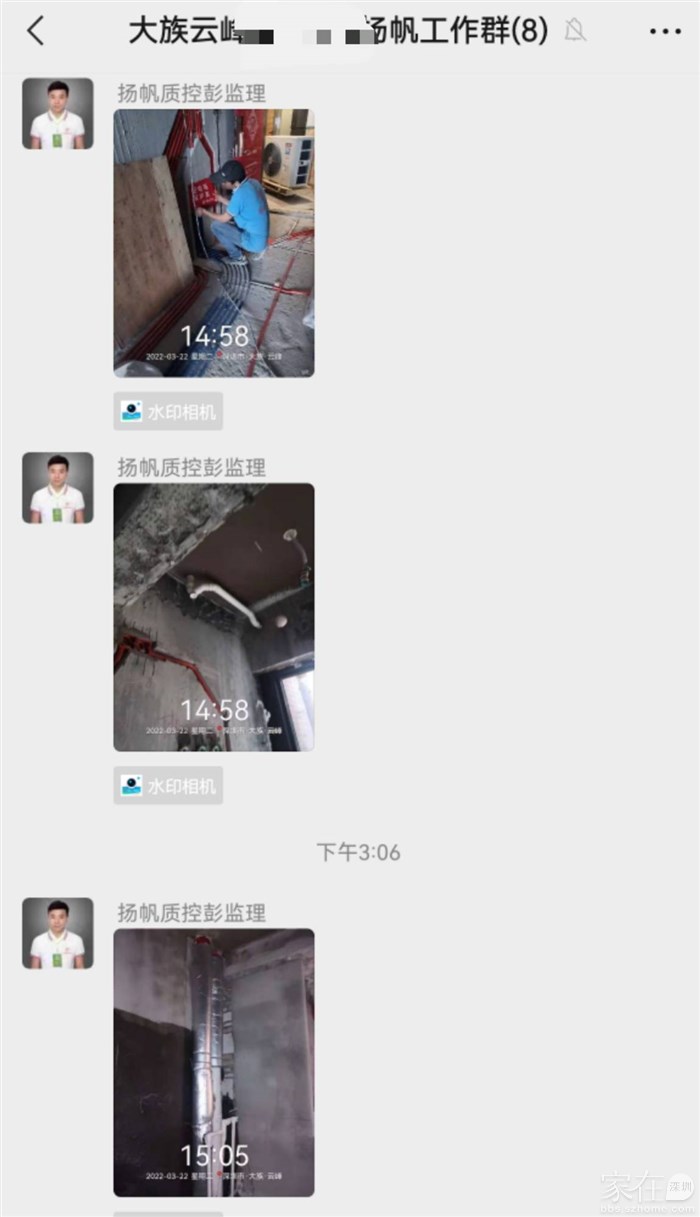Open the chat info overflow menu
The height and width of the screenshot is (1217, 700).
[x=665, y=31]
